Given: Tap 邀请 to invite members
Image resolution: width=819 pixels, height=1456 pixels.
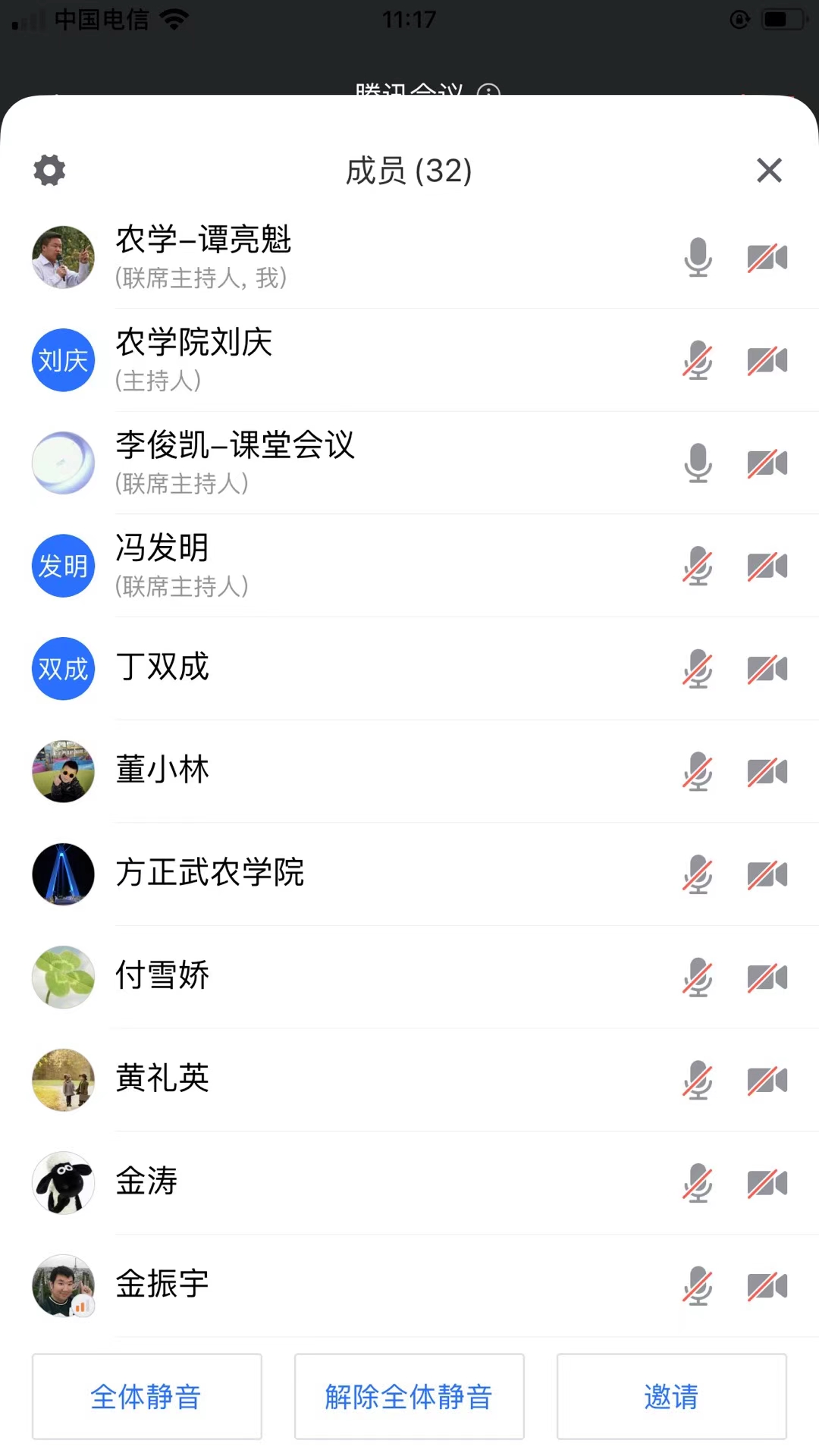Looking at the screenshot, I should [x=671, y=1396].
